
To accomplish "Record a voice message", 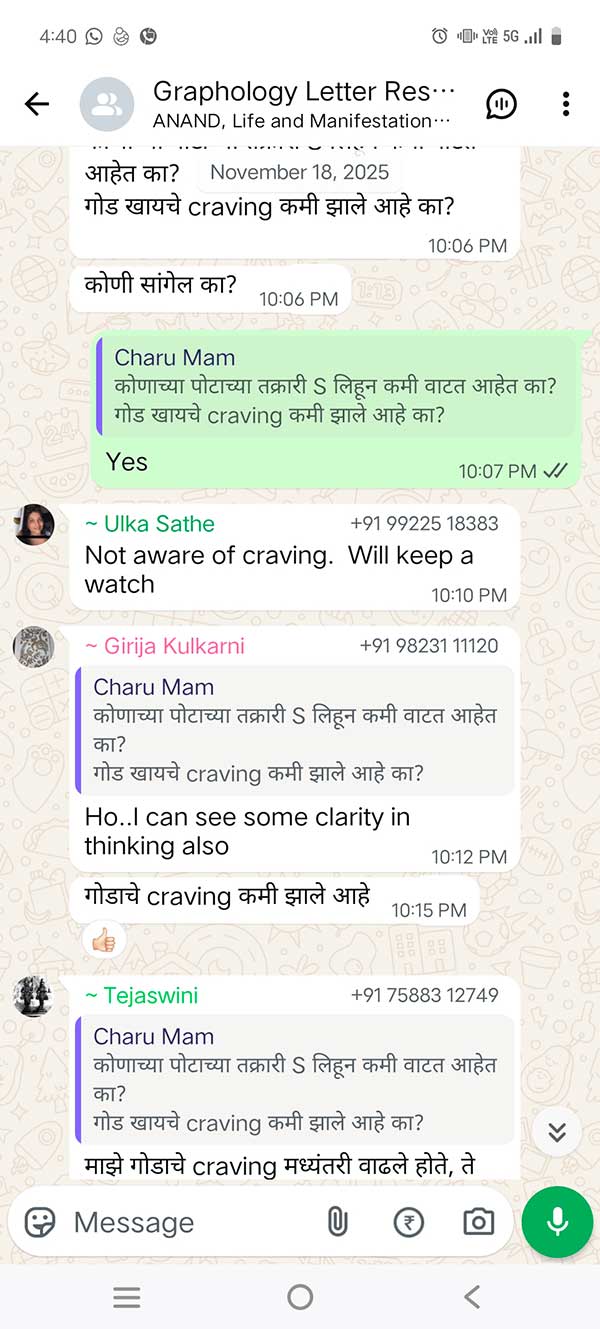I will [557, 1222].
